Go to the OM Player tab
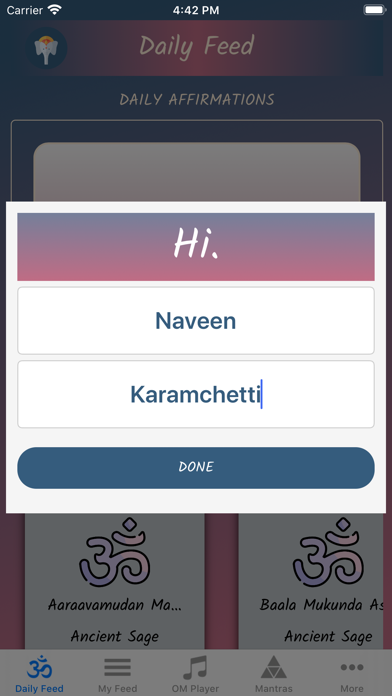This screenshot has width=392, height=696. point(195,674)
